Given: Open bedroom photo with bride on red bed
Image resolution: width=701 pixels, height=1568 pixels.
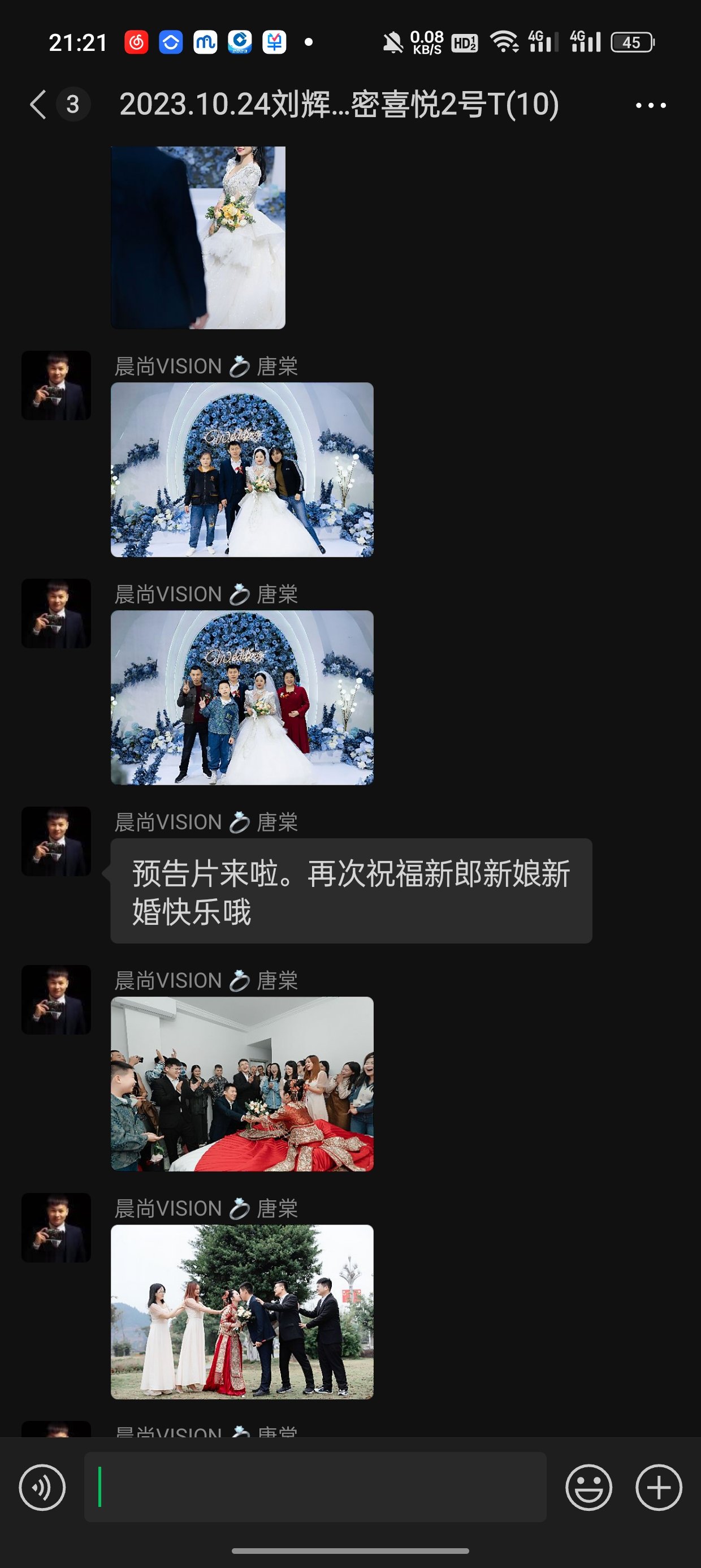Looking at the screenshot, I should coord(242,1083).
